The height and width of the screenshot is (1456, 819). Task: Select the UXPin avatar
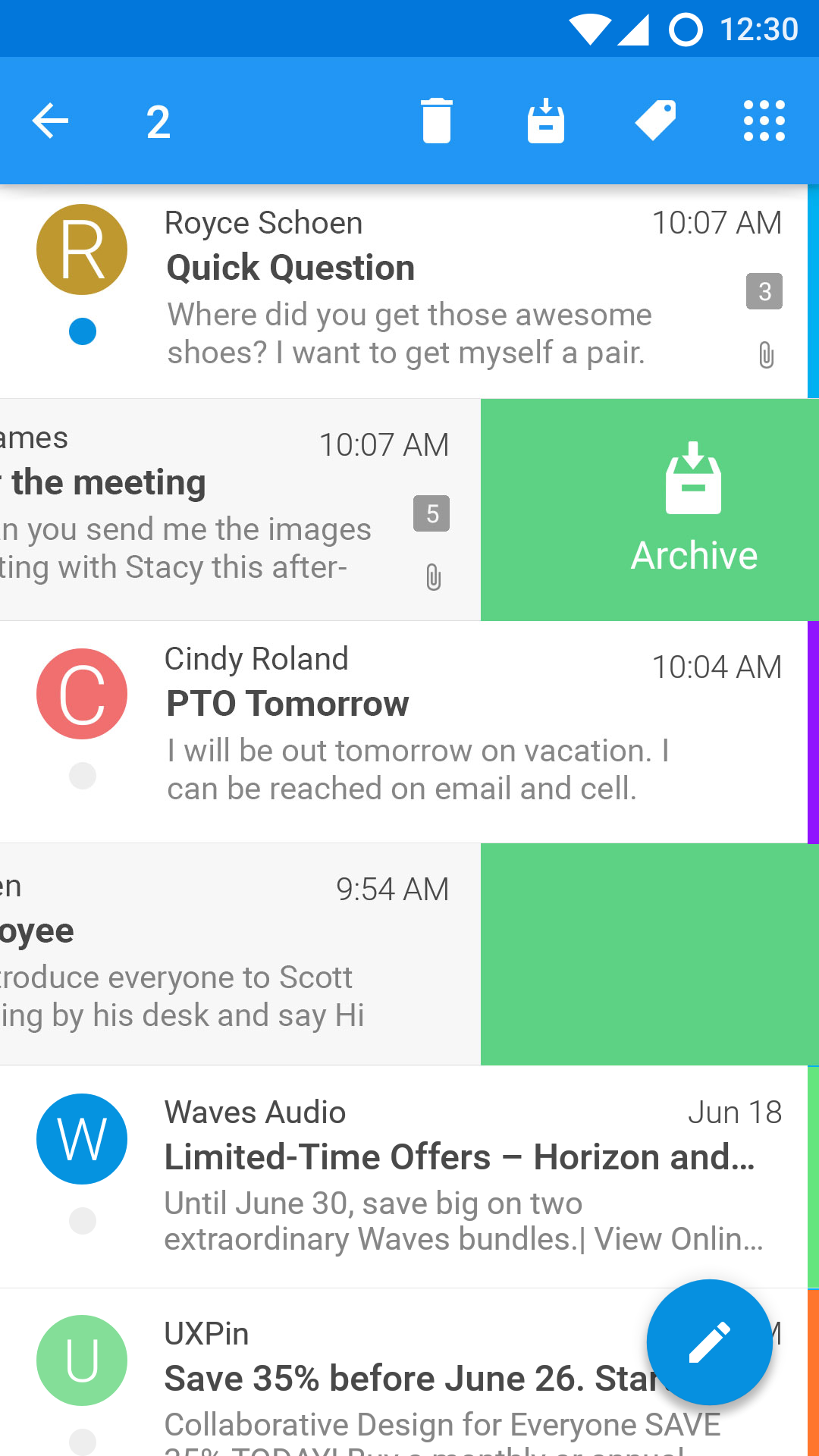82,1360
